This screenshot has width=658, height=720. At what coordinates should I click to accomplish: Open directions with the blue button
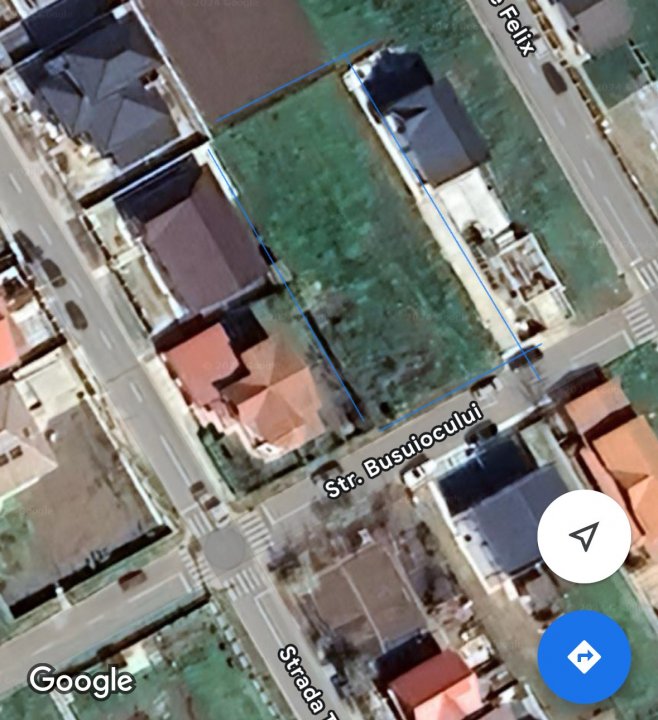point(584,657)
